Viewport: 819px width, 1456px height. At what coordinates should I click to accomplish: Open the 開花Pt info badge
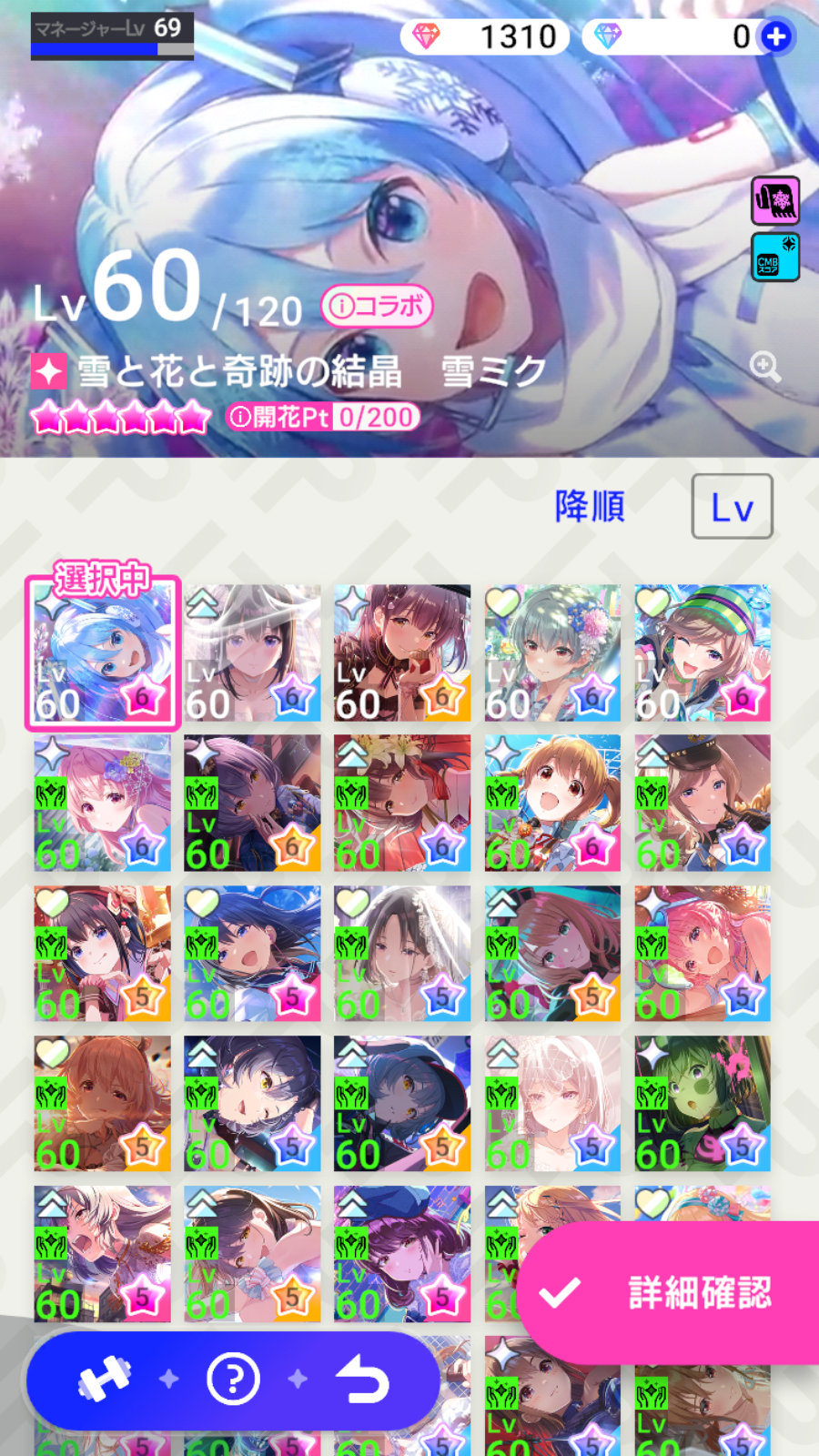coord(323,418)
